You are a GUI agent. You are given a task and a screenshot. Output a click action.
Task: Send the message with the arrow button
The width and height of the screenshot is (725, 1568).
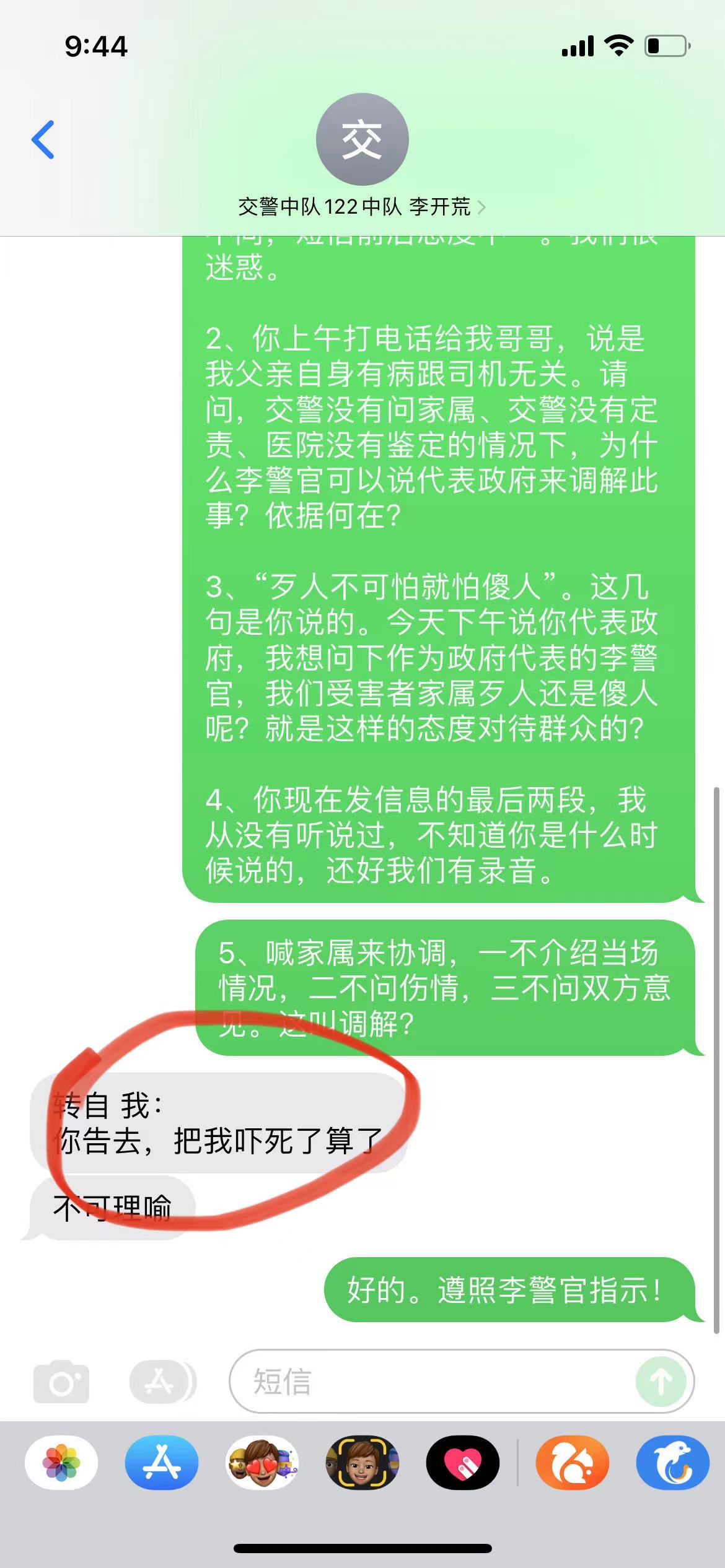[x=661, y=1382]
